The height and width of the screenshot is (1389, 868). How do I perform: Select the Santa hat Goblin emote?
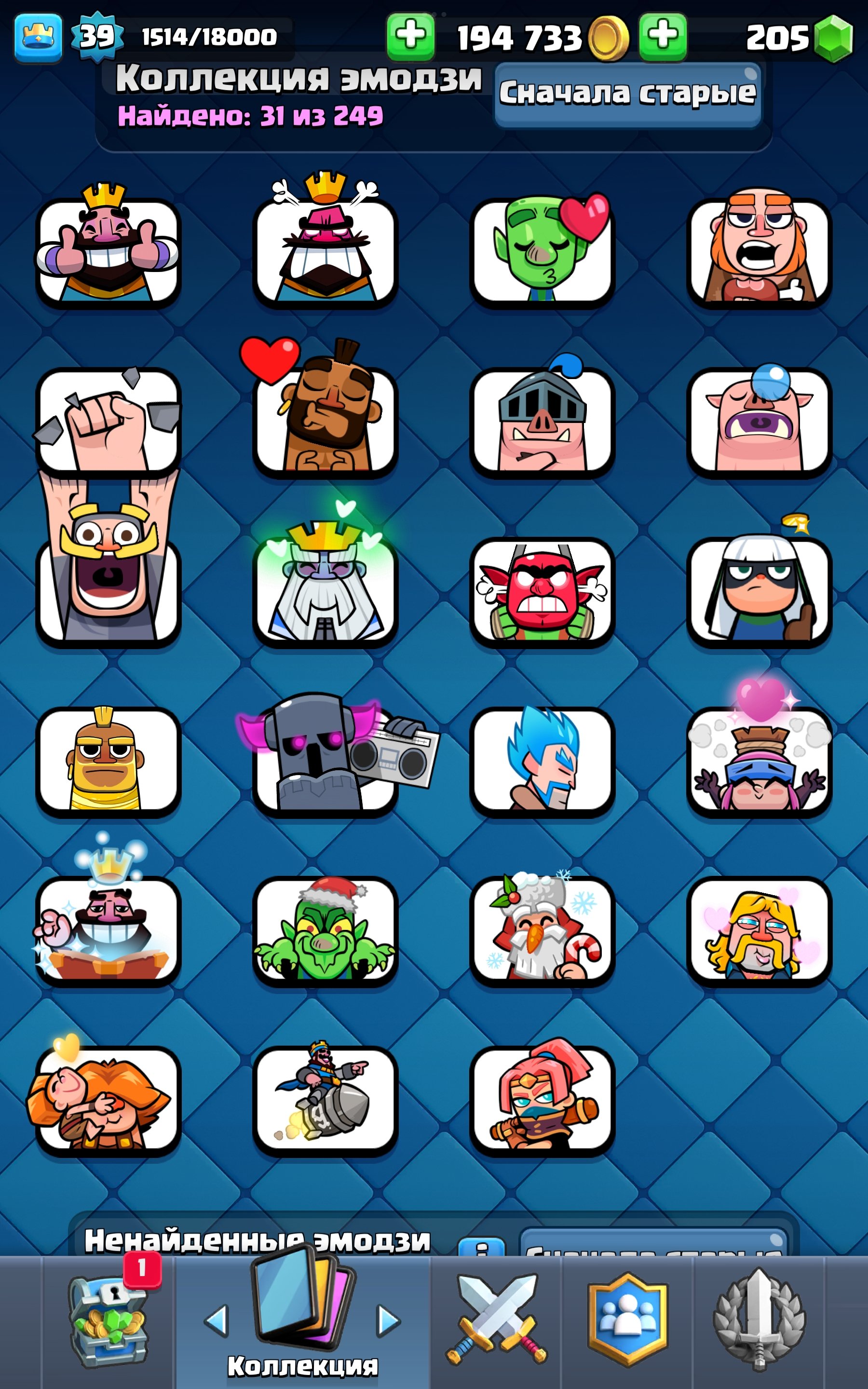point(325,930)
